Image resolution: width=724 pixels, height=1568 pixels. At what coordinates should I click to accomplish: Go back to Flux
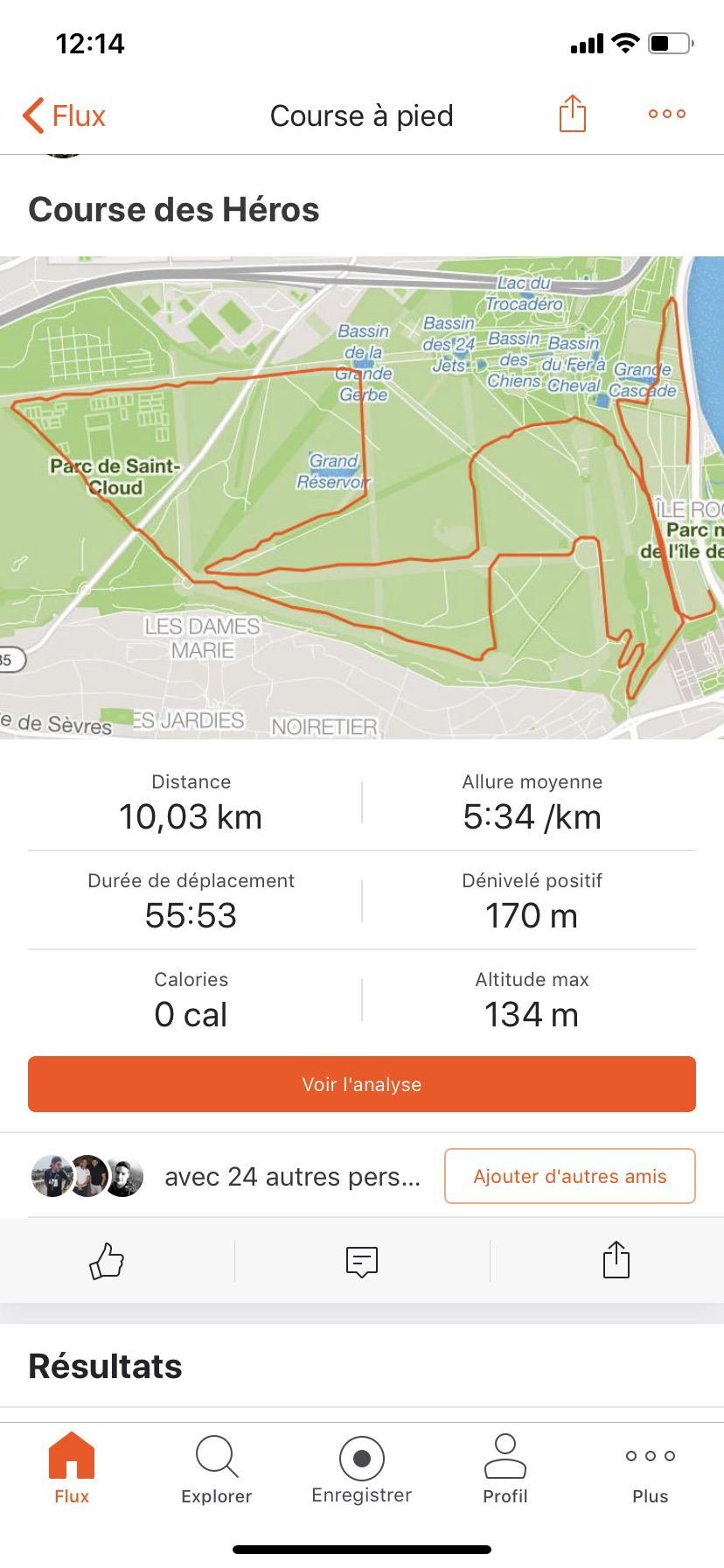[x=64, y=115]
